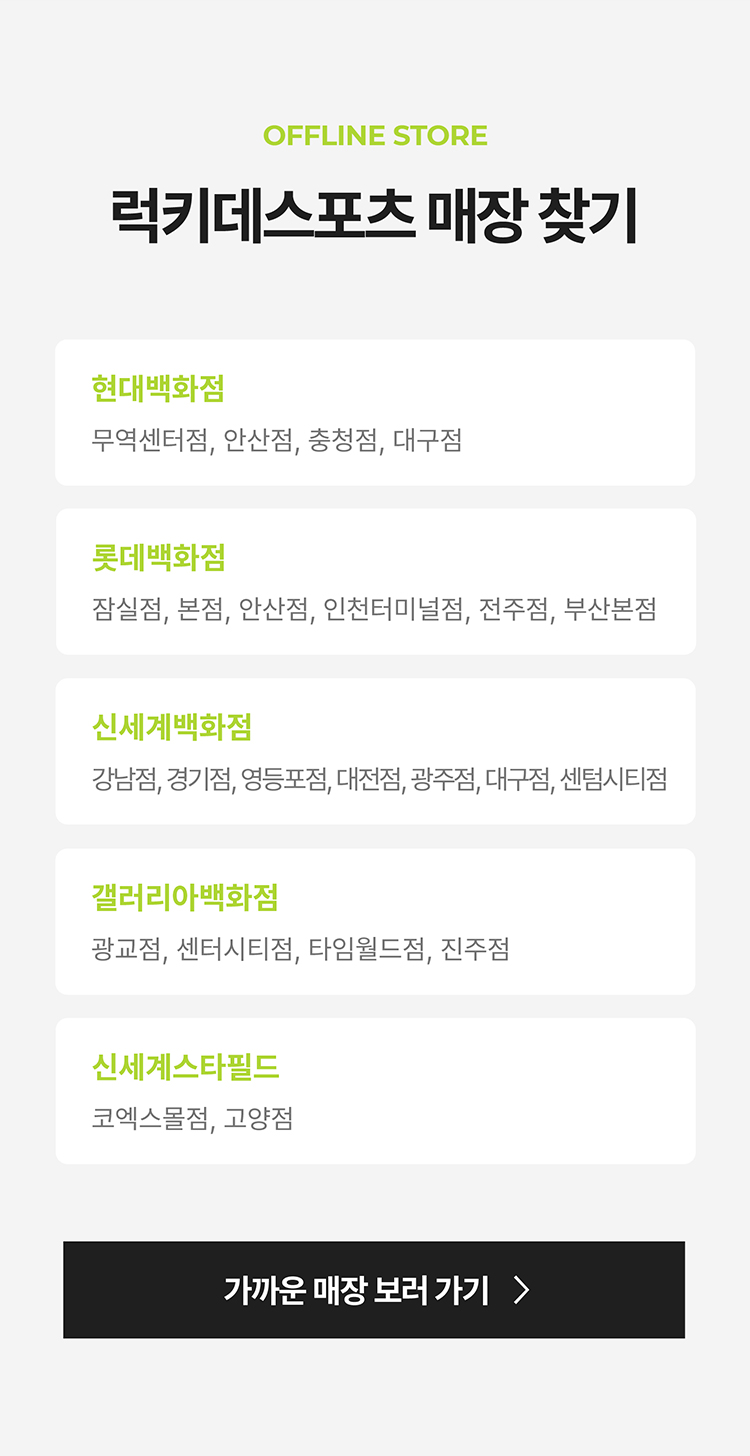Tap the 가까운 매장 보러 가기 button
Screen dimensions: 750x1456
tap(374, 1290)
